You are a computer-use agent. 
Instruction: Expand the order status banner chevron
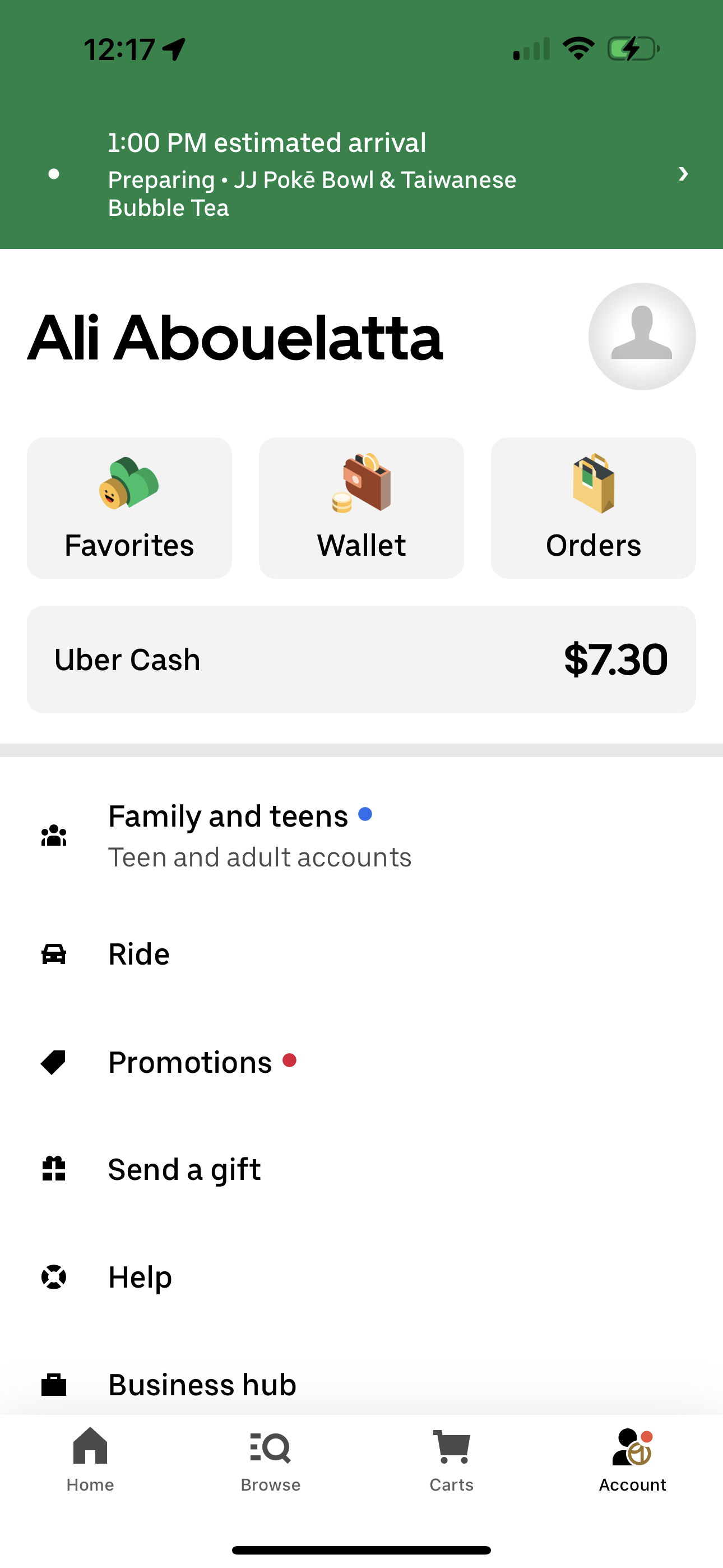(x=682, y=174)
